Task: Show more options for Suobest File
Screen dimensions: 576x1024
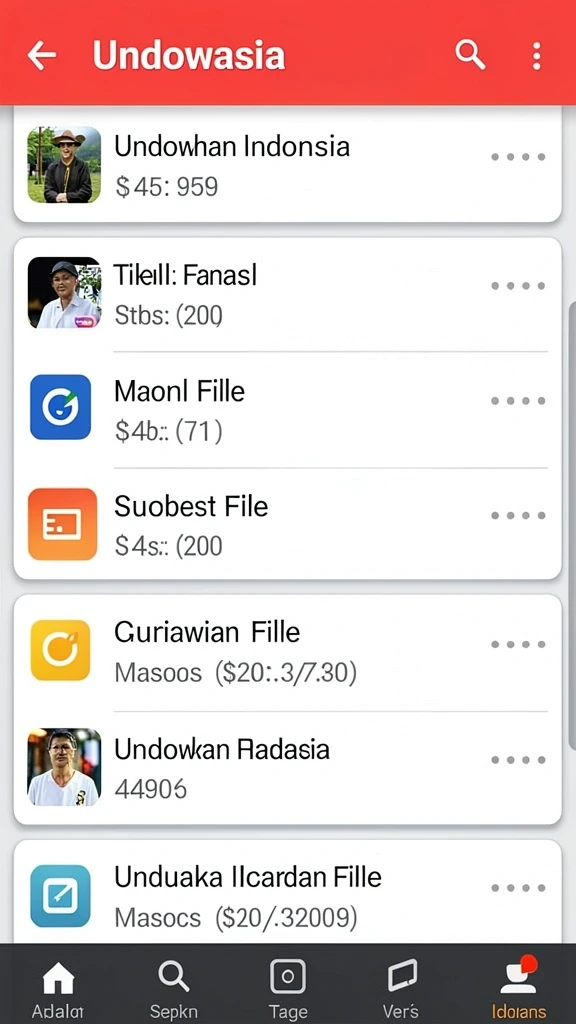Action: (519, 515)
